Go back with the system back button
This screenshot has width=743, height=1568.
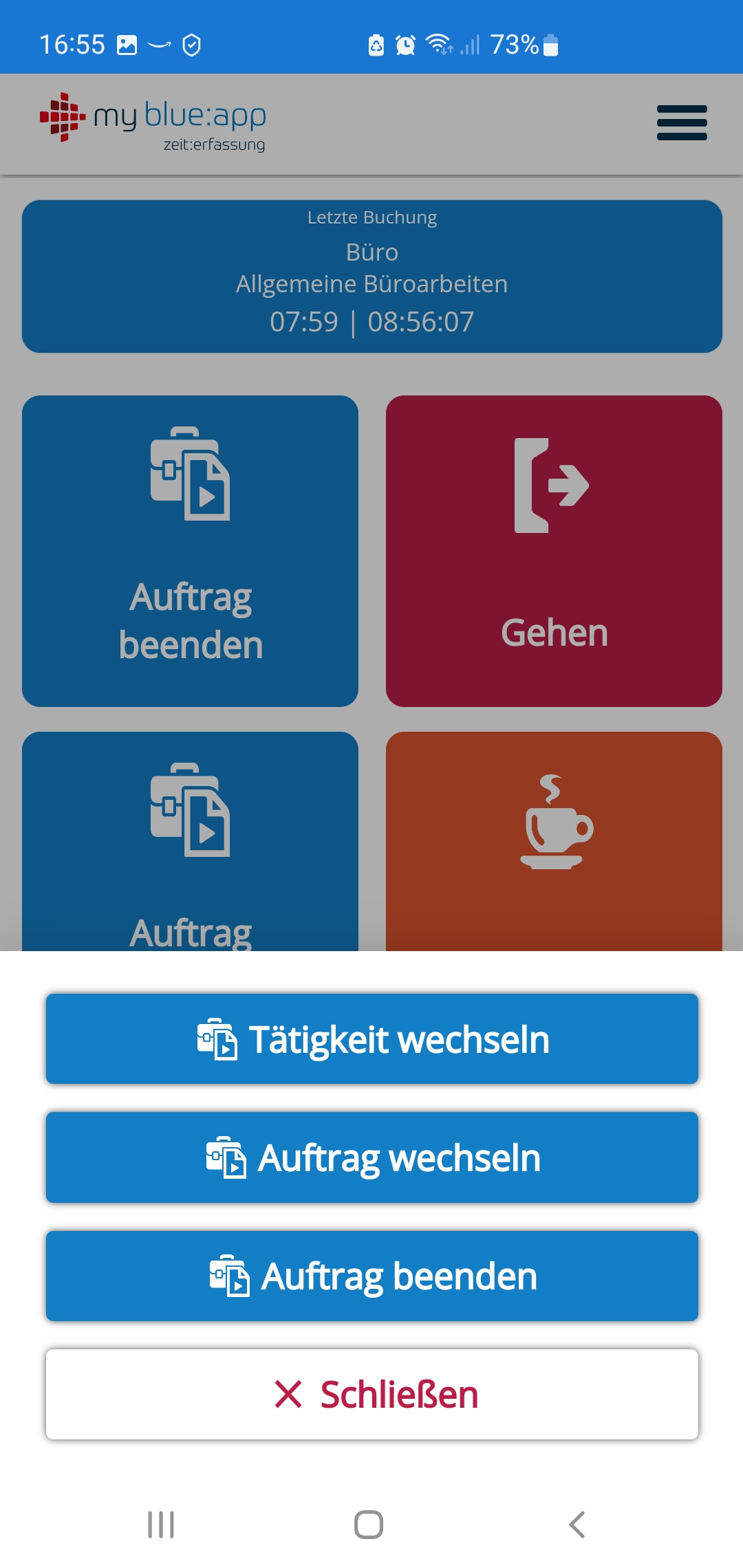[x=577, y=1524]
